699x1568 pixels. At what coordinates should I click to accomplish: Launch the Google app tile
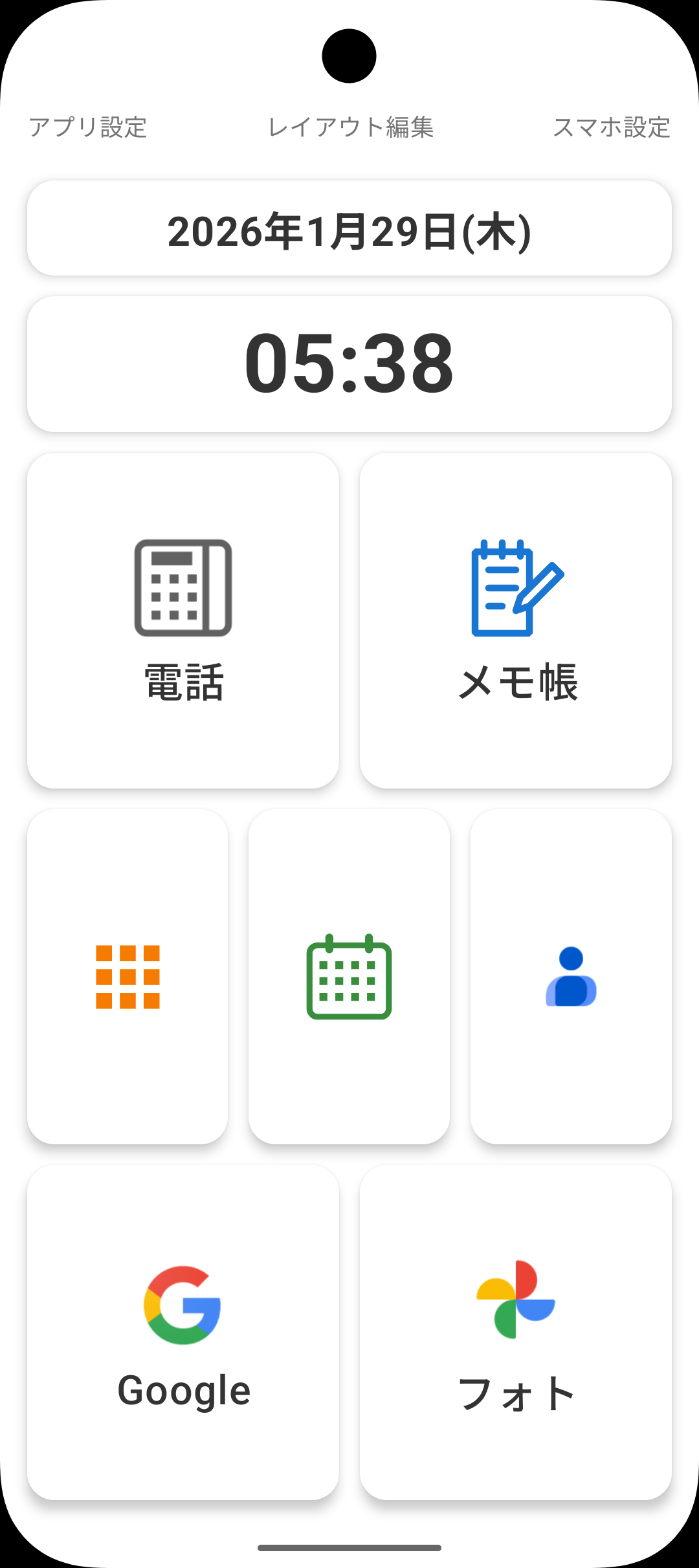pos(183,1332)
